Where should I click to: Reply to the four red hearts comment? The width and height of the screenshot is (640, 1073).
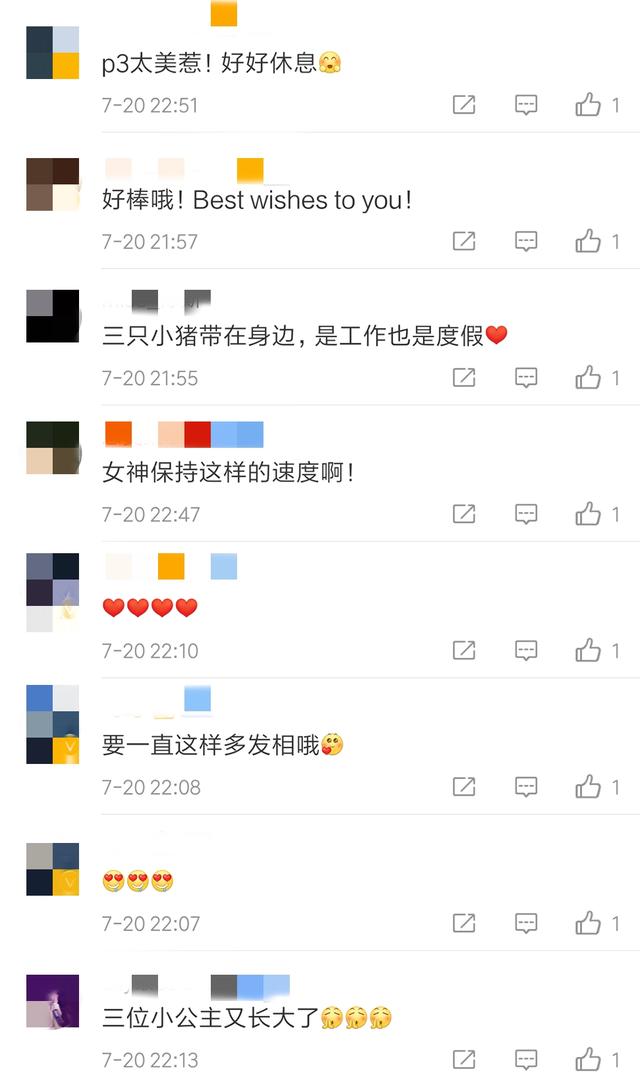526,651
